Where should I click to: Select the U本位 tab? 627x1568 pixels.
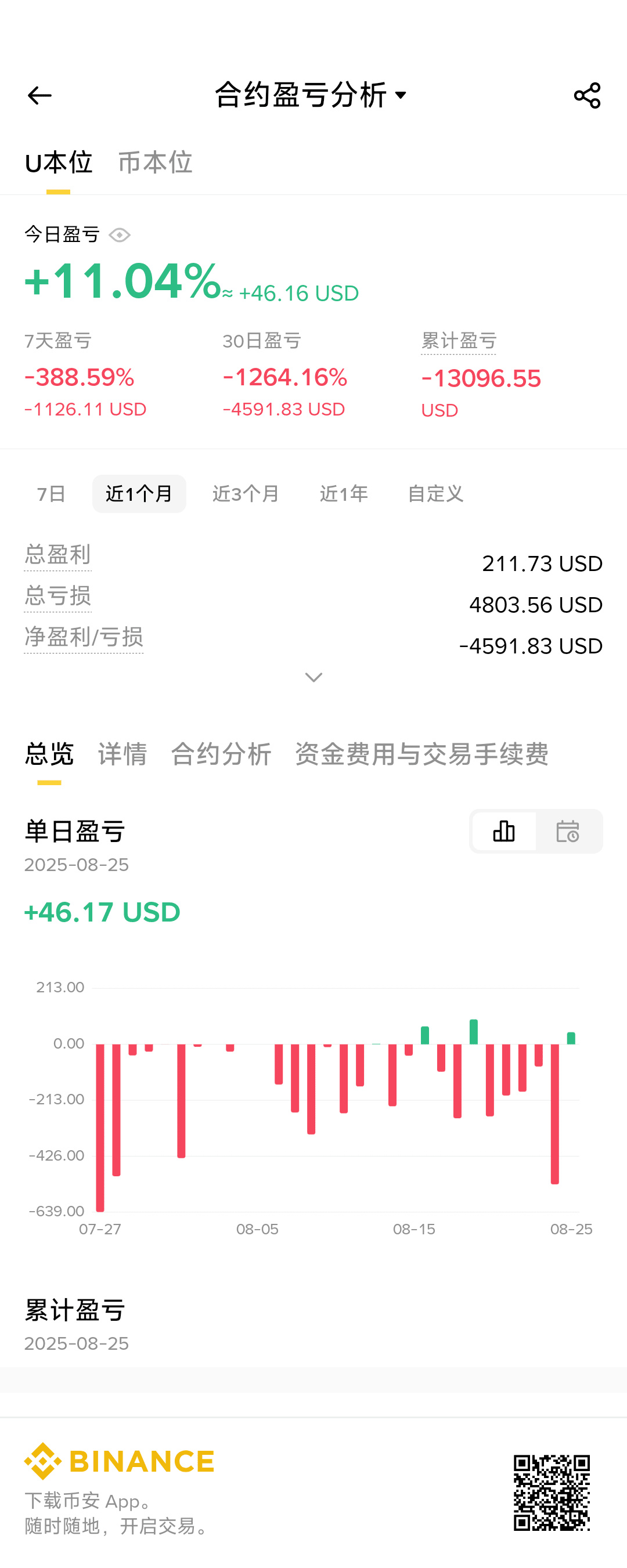(x=59, y=162)
